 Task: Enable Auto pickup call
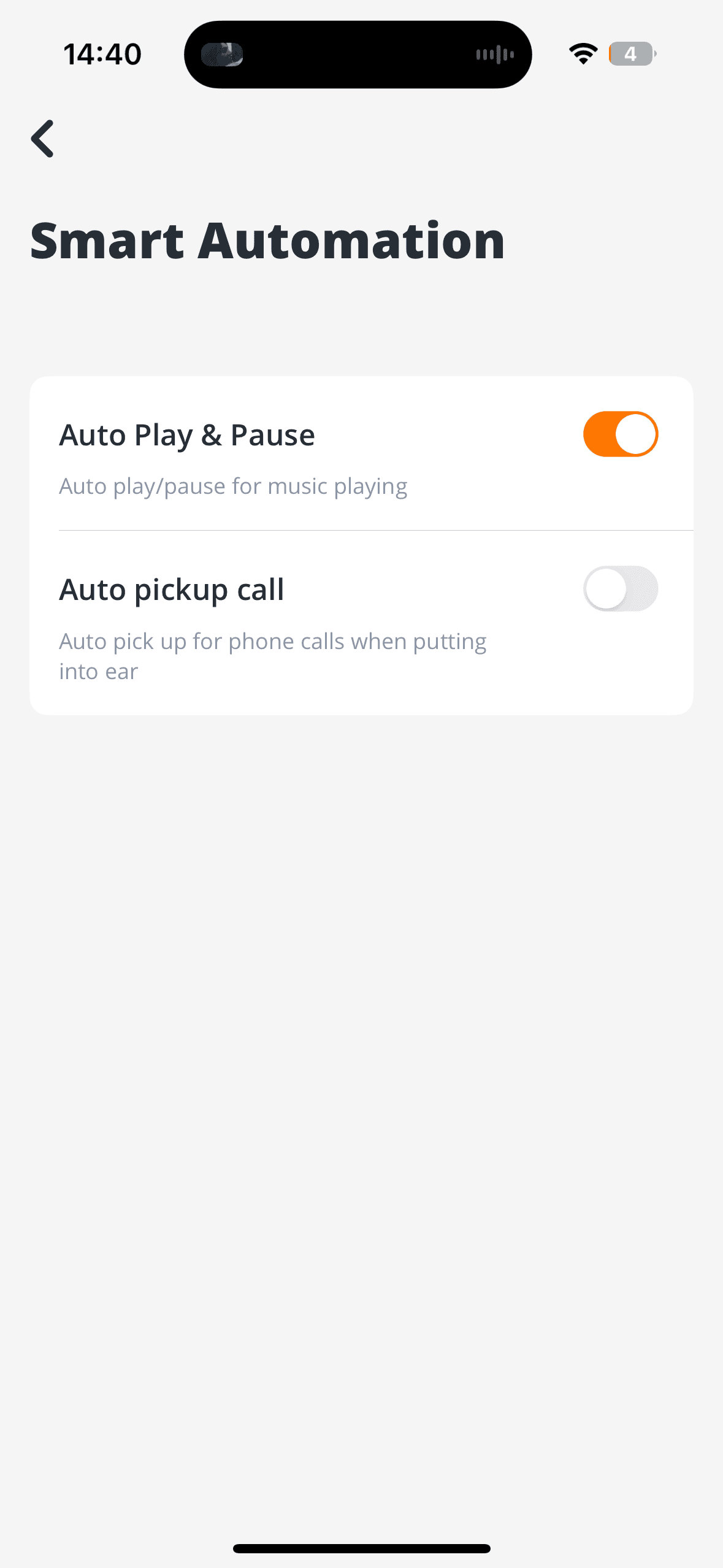click(x=620, y=589)
